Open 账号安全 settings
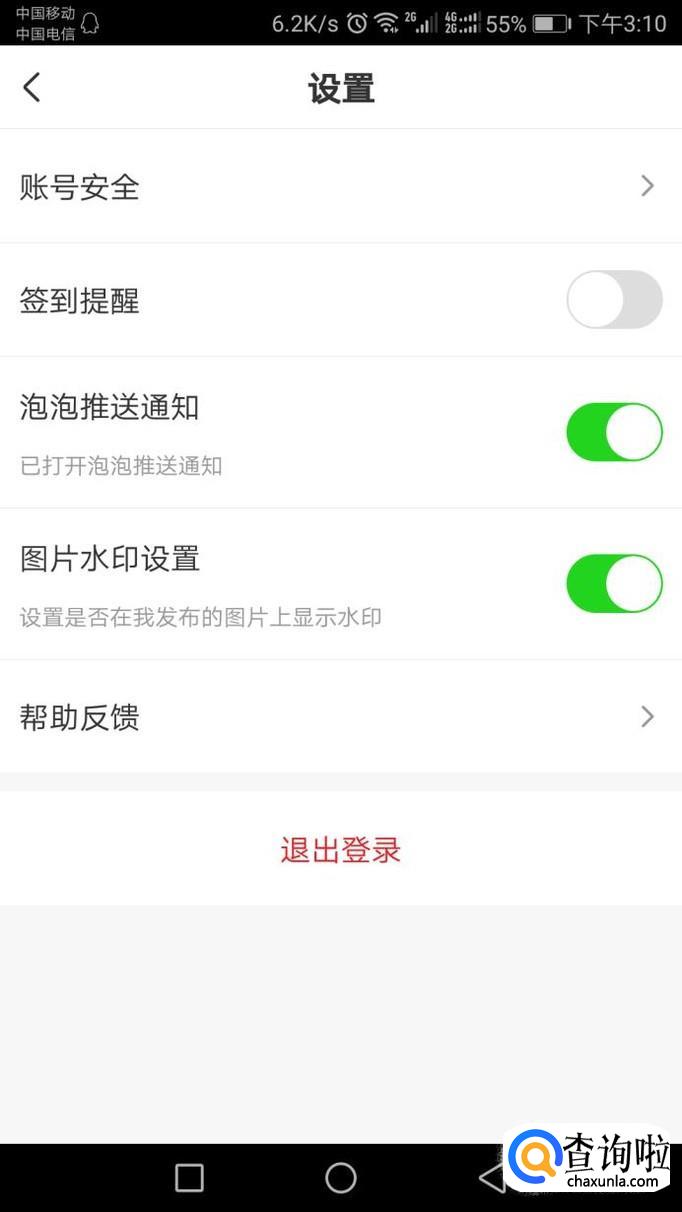Image resolution: width=682 pixels, height=1212 pixels. coord(340,186)
